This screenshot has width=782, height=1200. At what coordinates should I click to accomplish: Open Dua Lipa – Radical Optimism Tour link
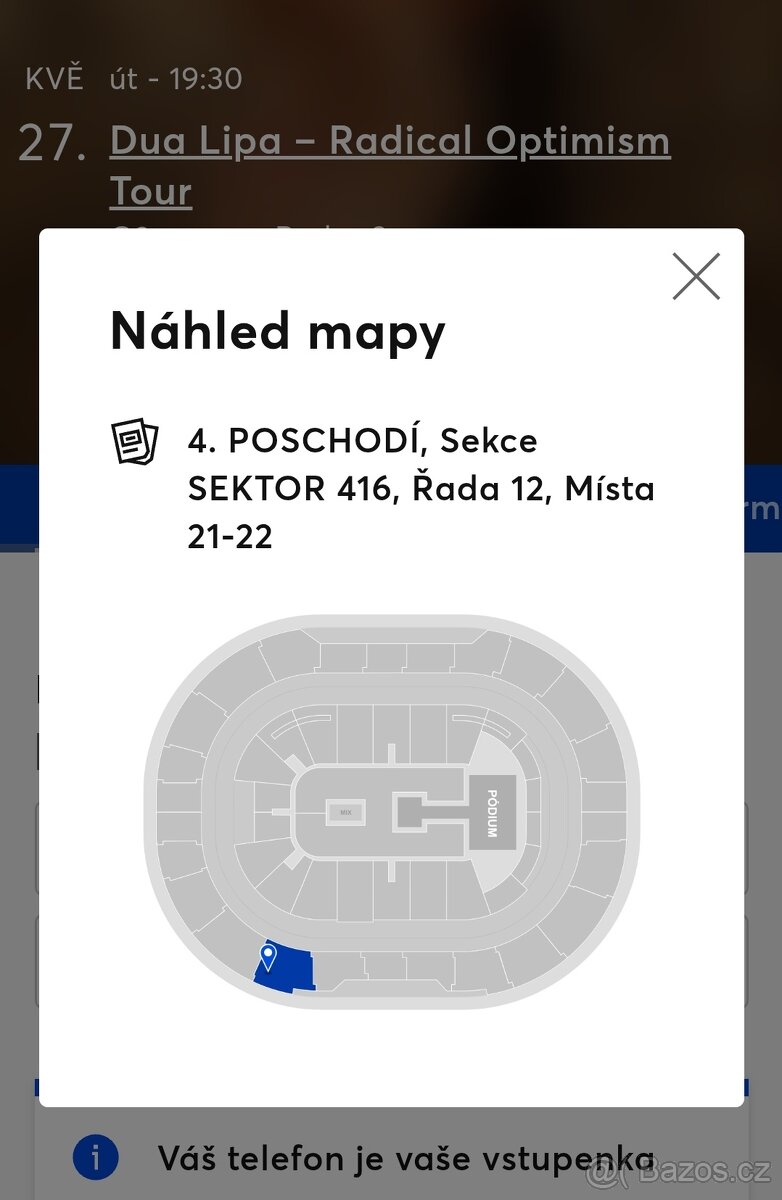389,142
